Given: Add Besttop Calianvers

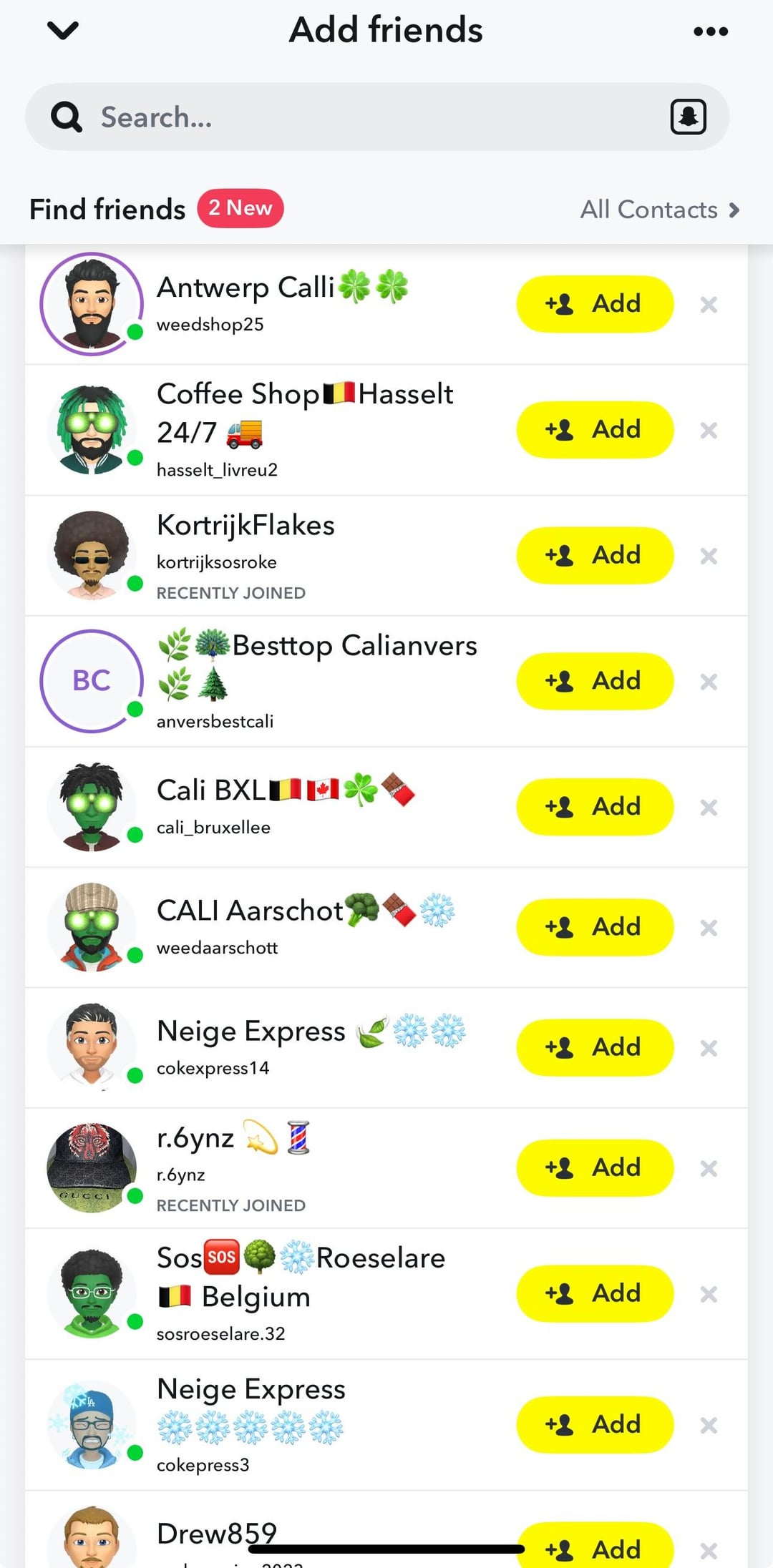Looking at the screenshot, I should pyautogui.click(x=595, y=681).
